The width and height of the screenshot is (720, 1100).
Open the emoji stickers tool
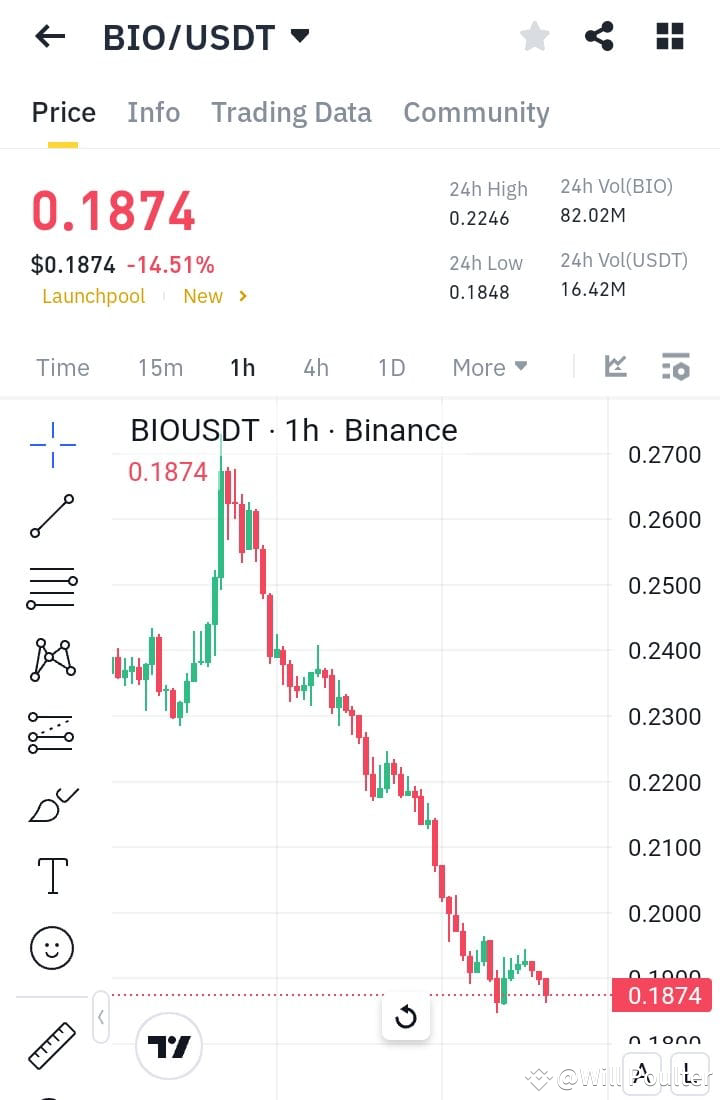point(50,947)
